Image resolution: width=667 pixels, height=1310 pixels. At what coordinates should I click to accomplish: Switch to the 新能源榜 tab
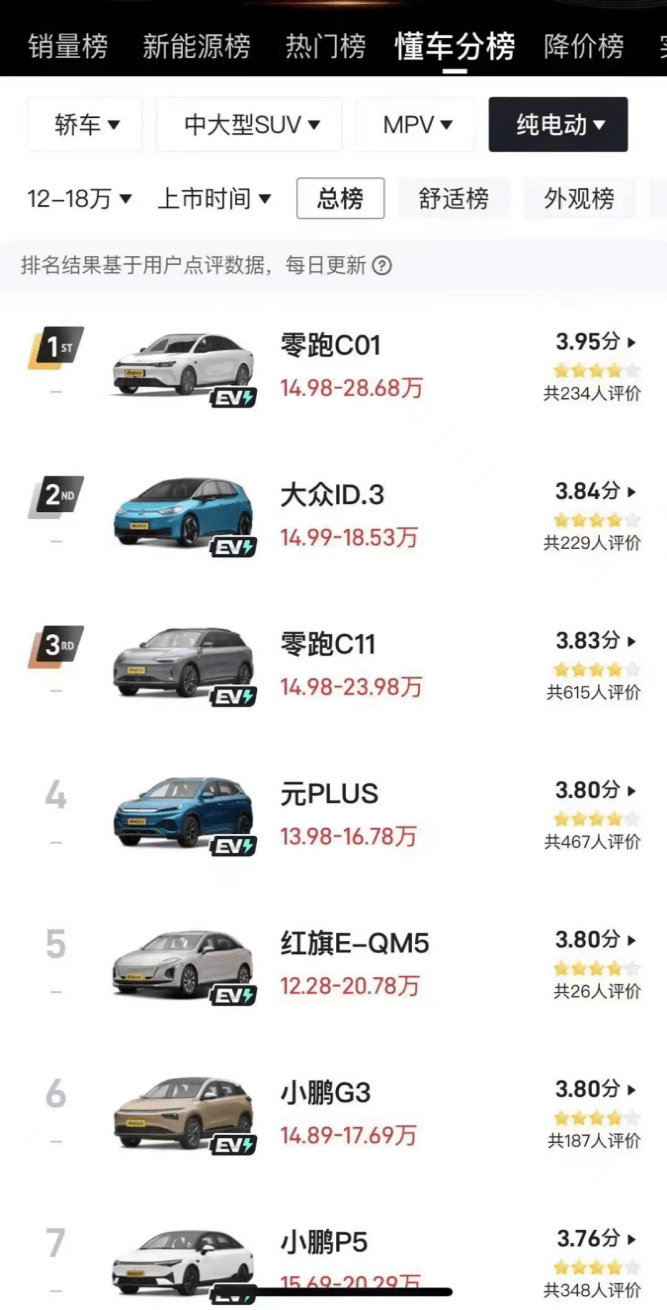click(x=196, y=46)
